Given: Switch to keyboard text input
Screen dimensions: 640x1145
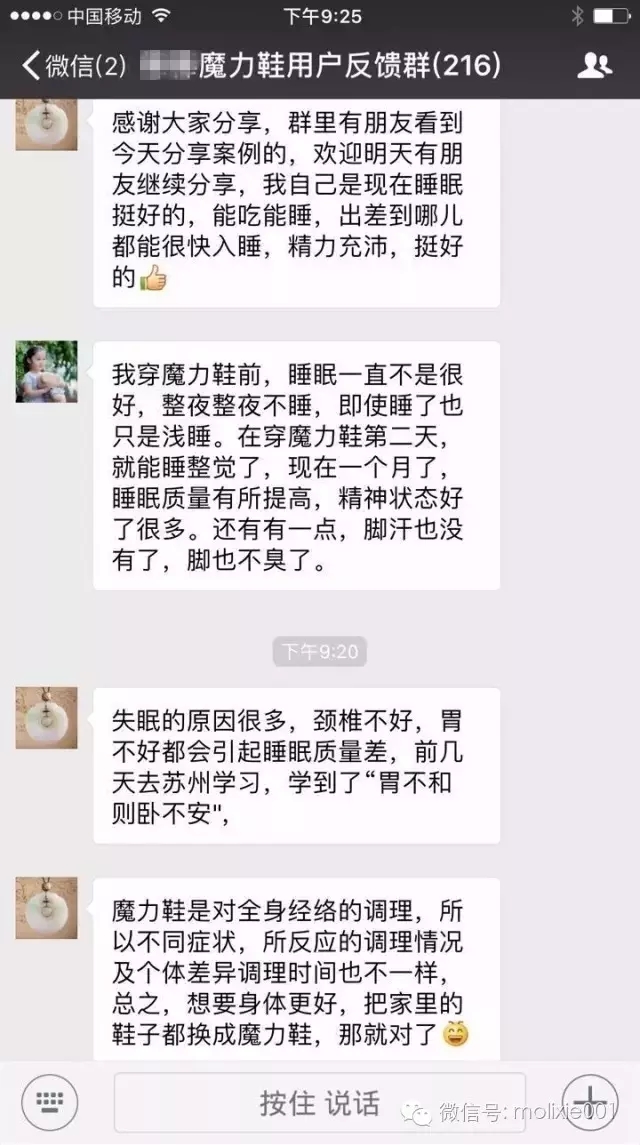Looking at the screenshot, I should tap(50, 1102).
